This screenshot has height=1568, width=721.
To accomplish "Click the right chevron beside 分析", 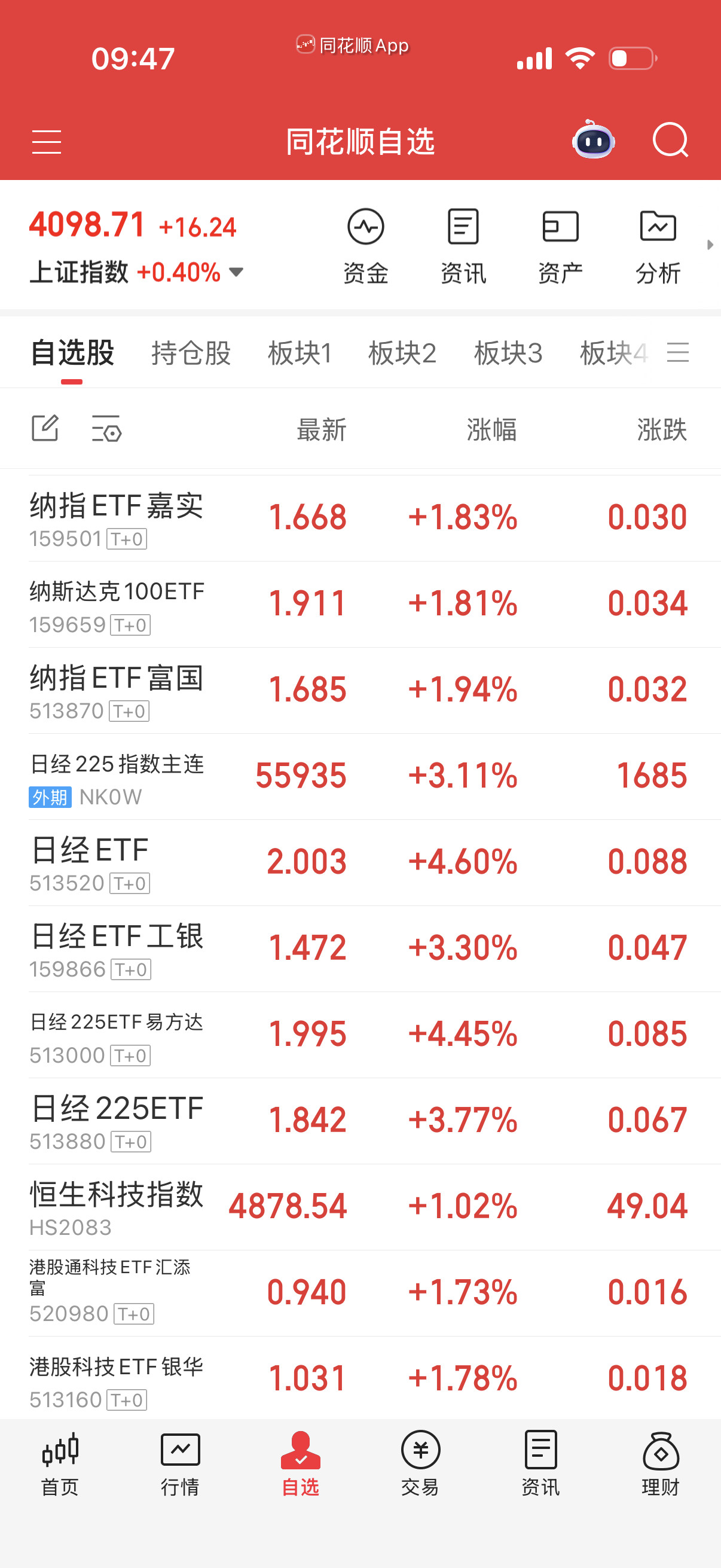I will tap(711, 245).
